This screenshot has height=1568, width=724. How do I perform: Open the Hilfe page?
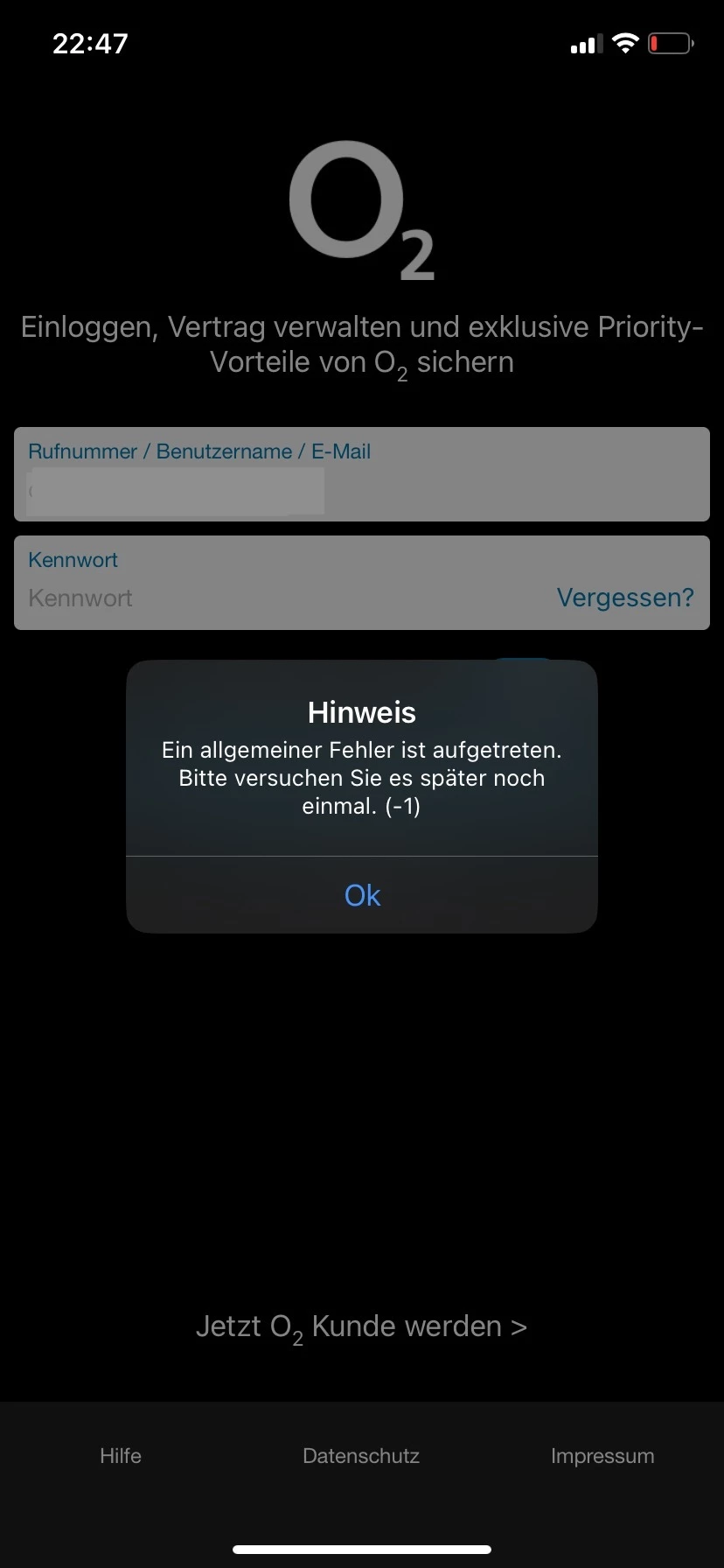click(121, 1456)
